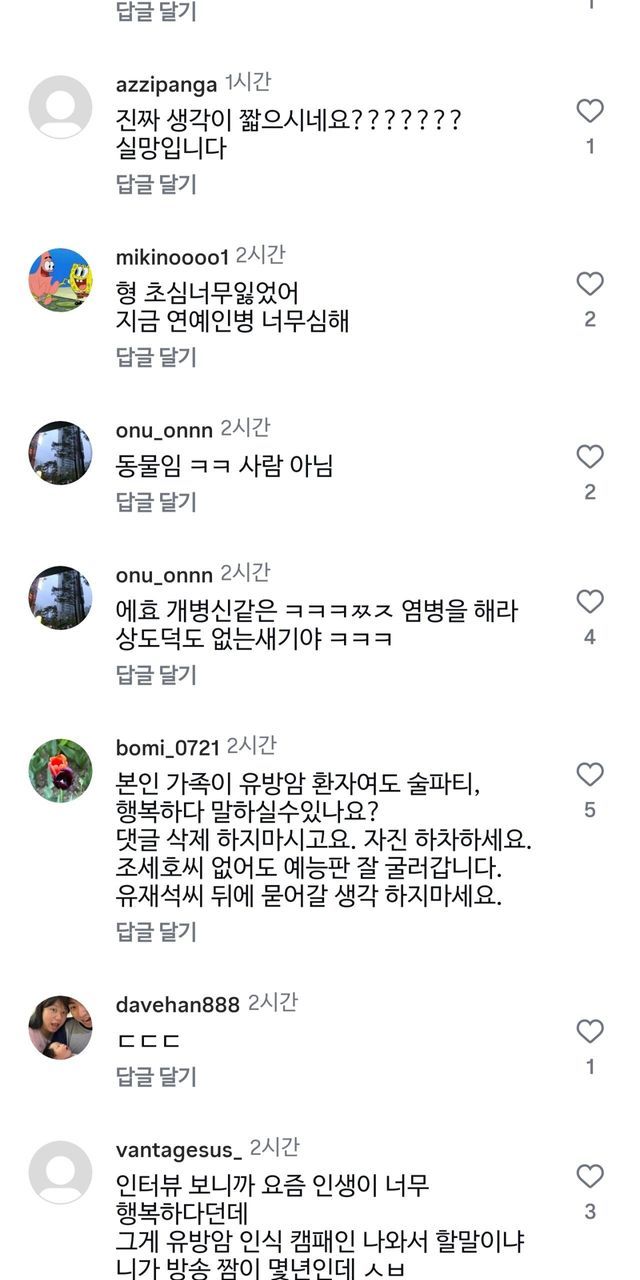Viewport: 640px width, 1280px height.
Task: Like bomi_0721's comment
Action: [590, 775]
